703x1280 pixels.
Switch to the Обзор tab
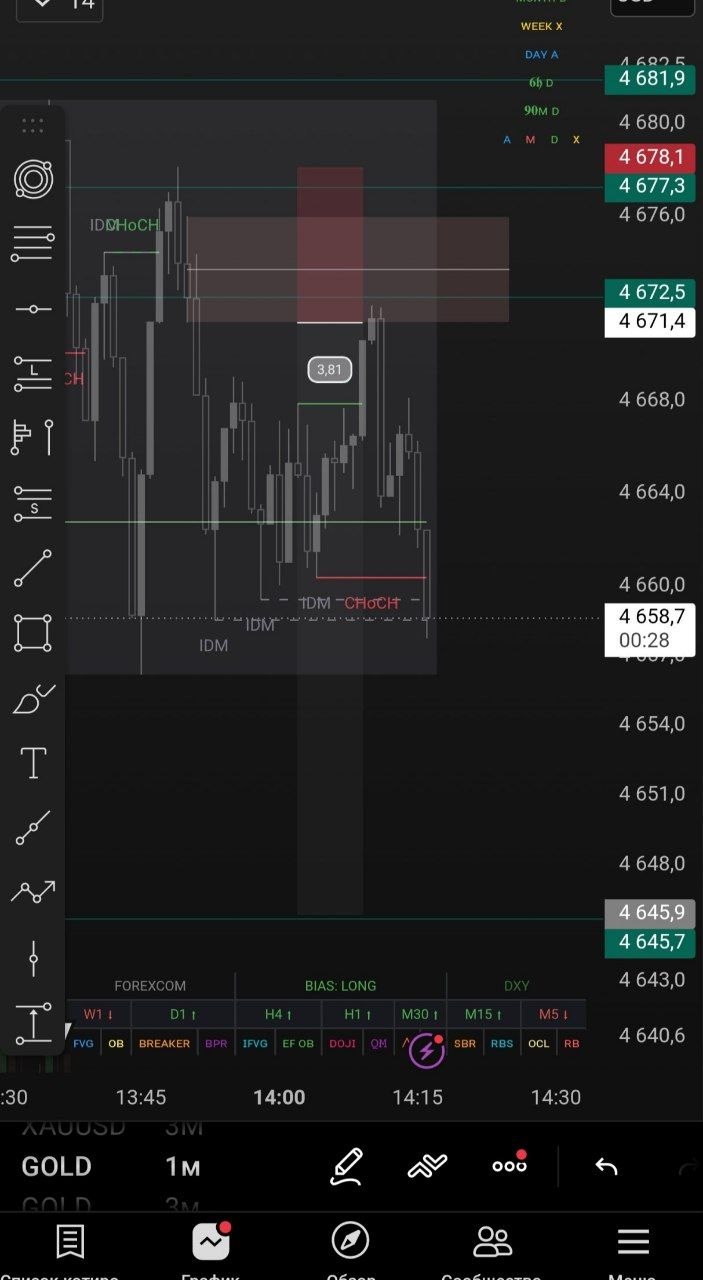tap(351, 1252)
